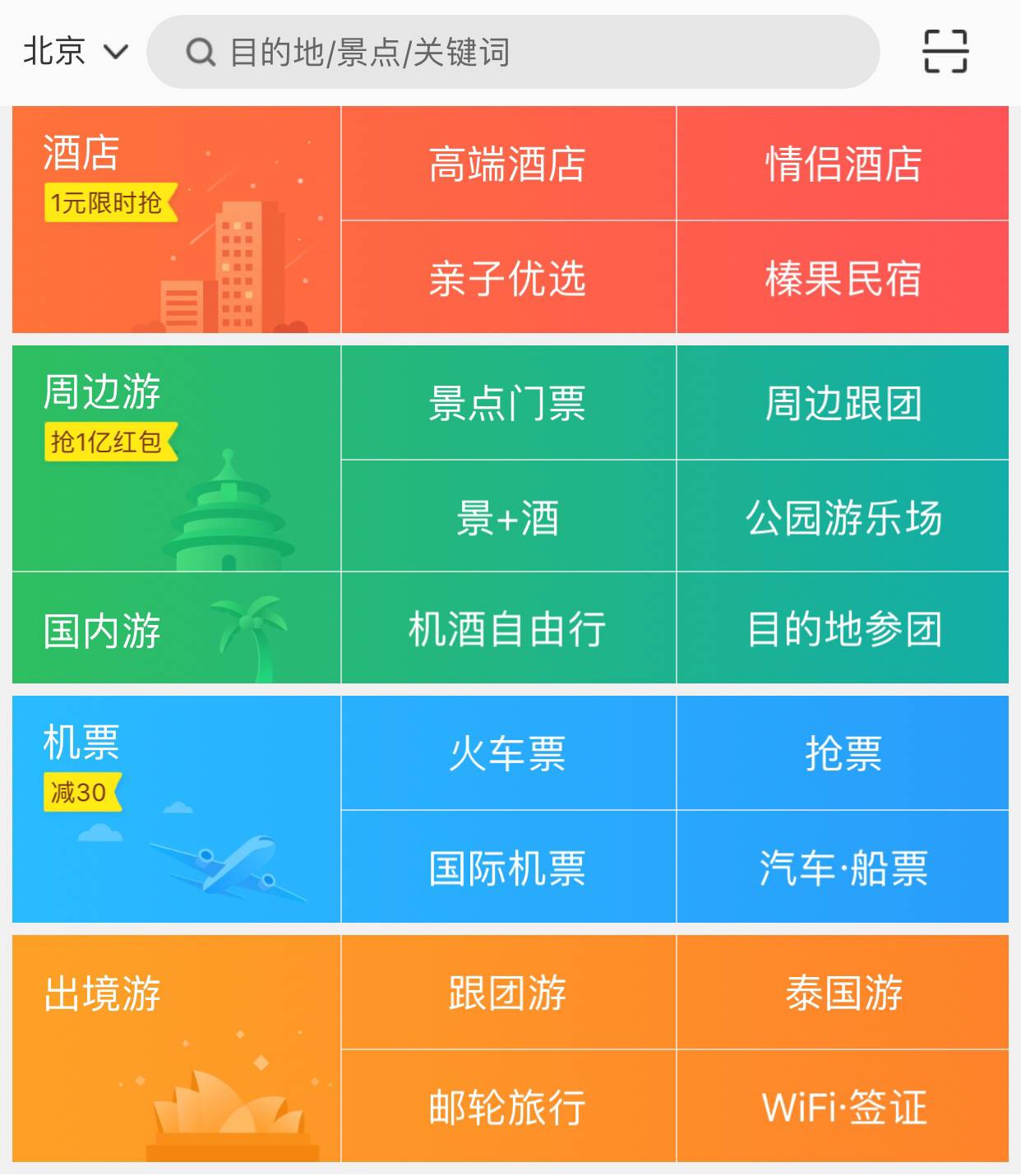Choose 机酒自由行
The width and height of the screenshot is (1021, 1176).
point(508,628)
